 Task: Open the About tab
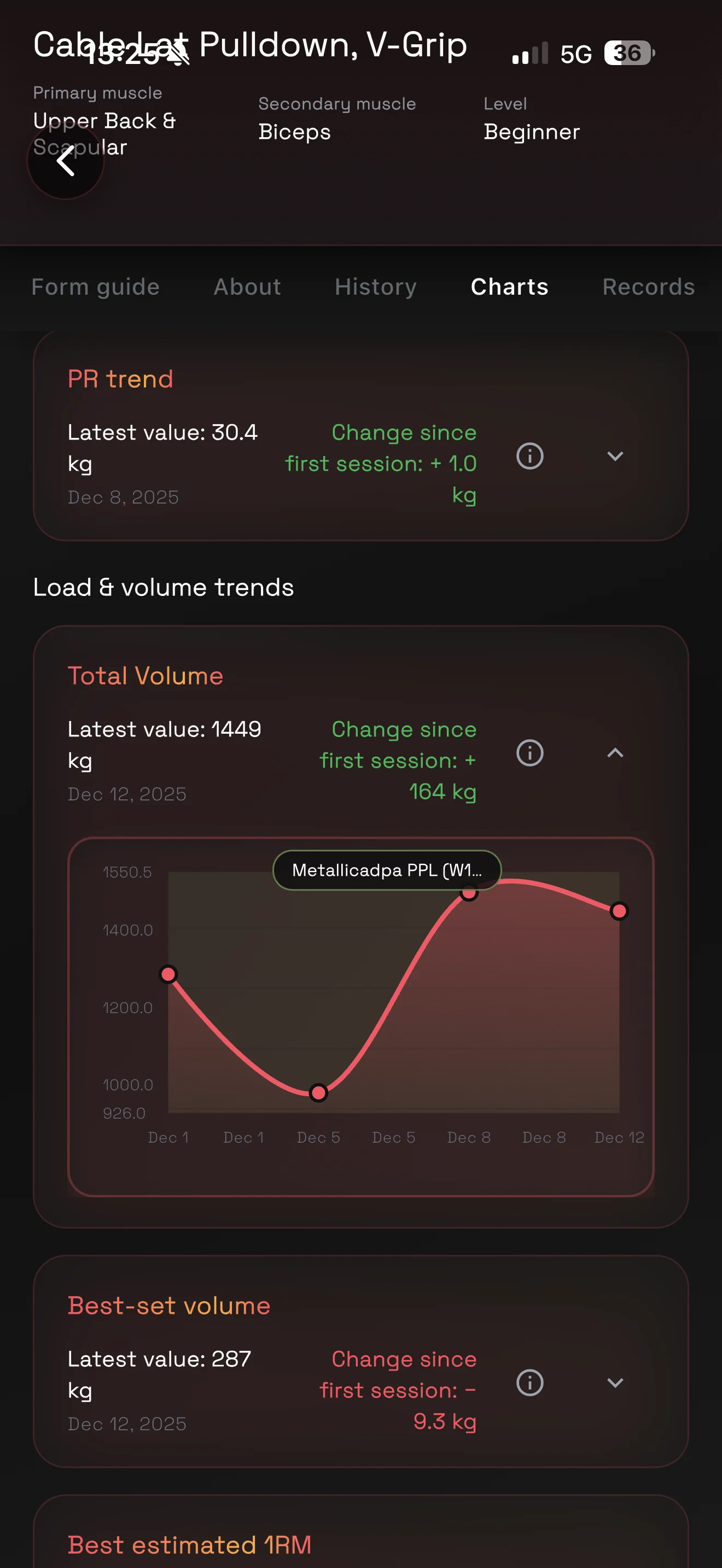(x=247, y=286)
